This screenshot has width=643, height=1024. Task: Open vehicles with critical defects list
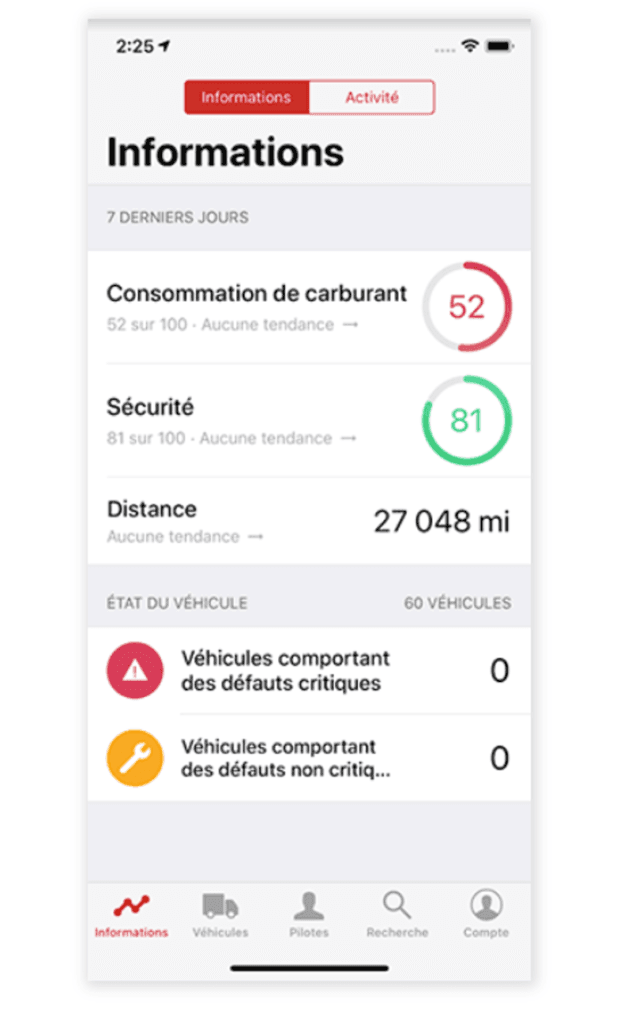tap(309, 671)
